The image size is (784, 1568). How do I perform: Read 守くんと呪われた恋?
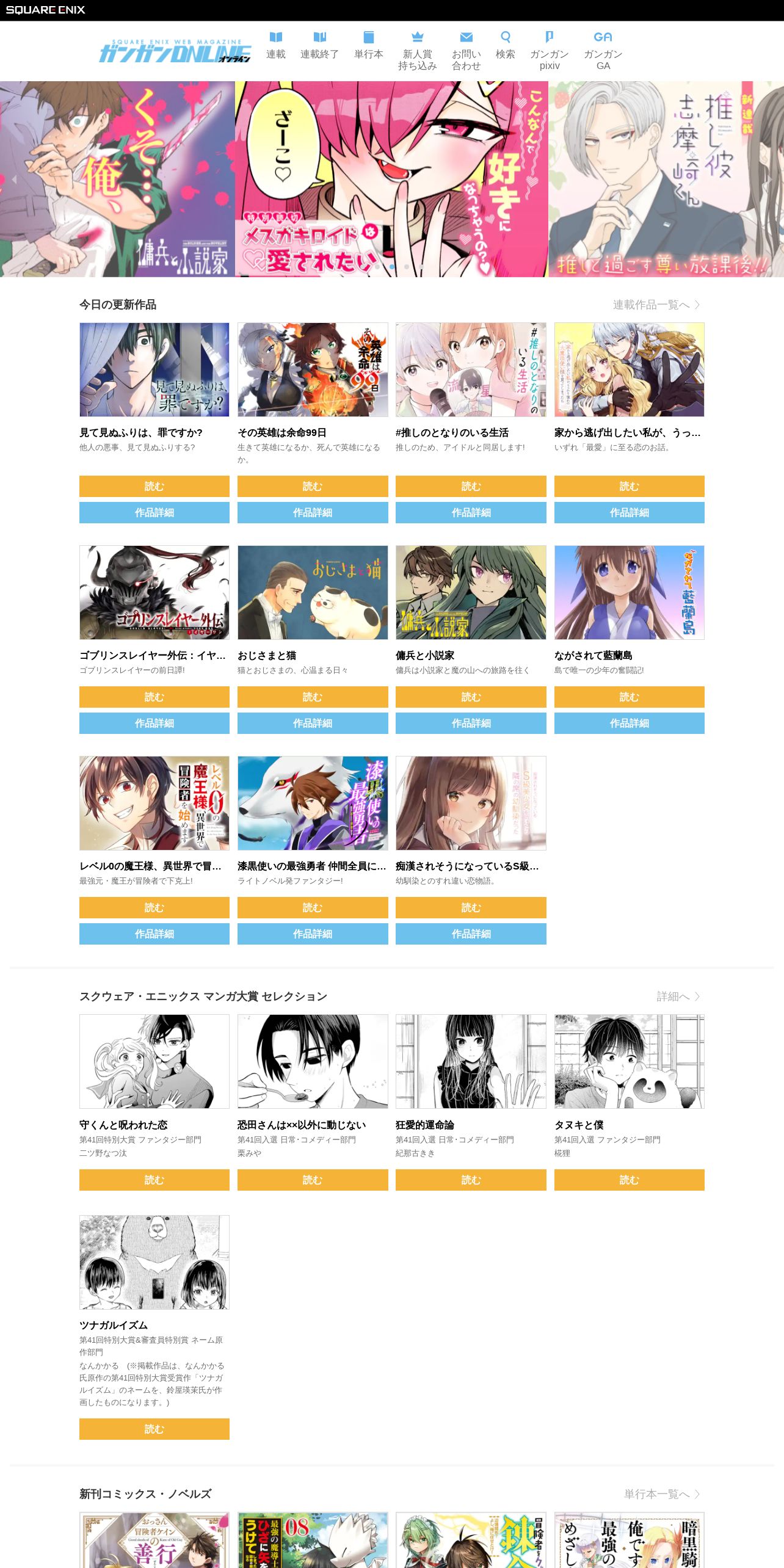point(154,1180)
